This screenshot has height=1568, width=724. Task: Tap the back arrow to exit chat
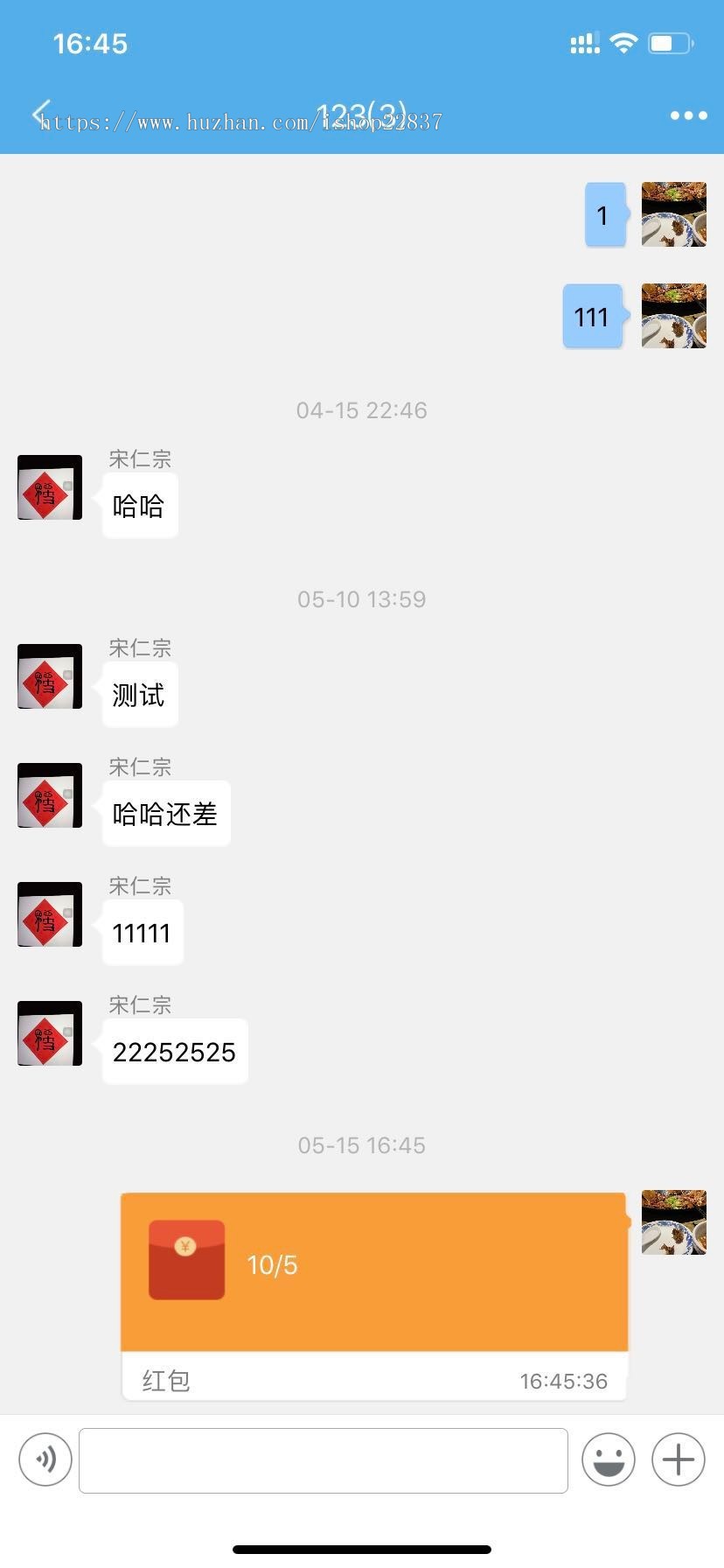click(x=38, y=113)
